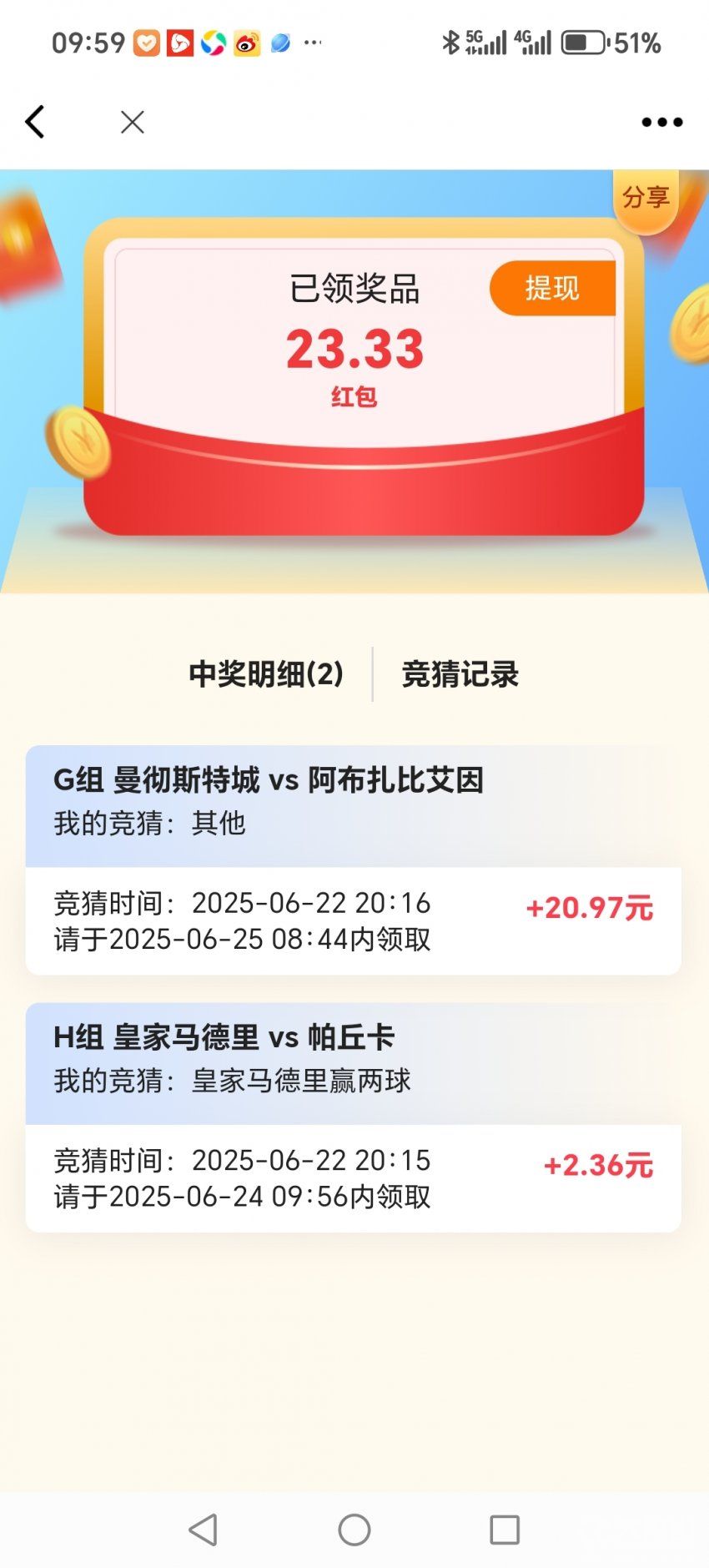Tap the system home button
Image resolution: width=709 pixels, height=1568 pixels.
point(354,1530)
